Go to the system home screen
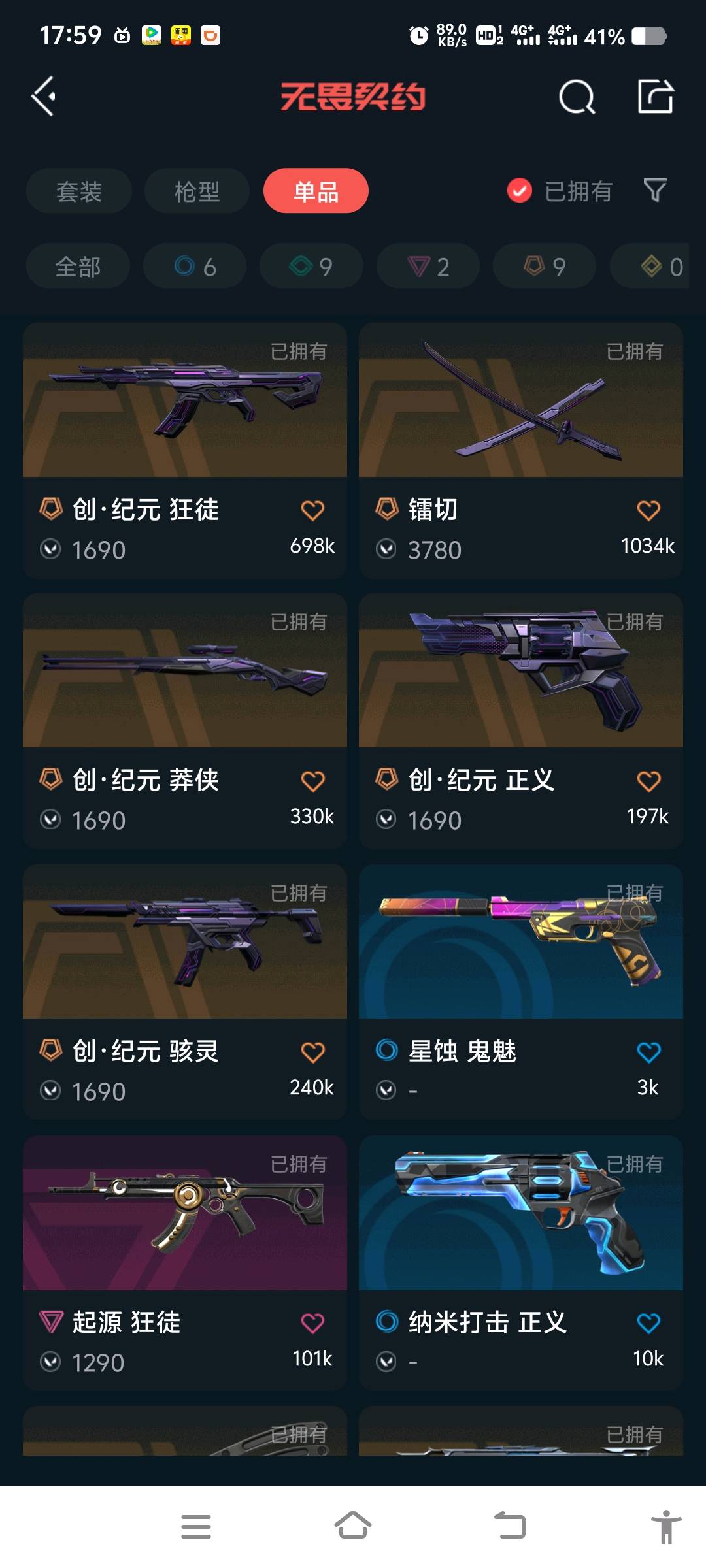The image size is (706, 1568). 353,1526
